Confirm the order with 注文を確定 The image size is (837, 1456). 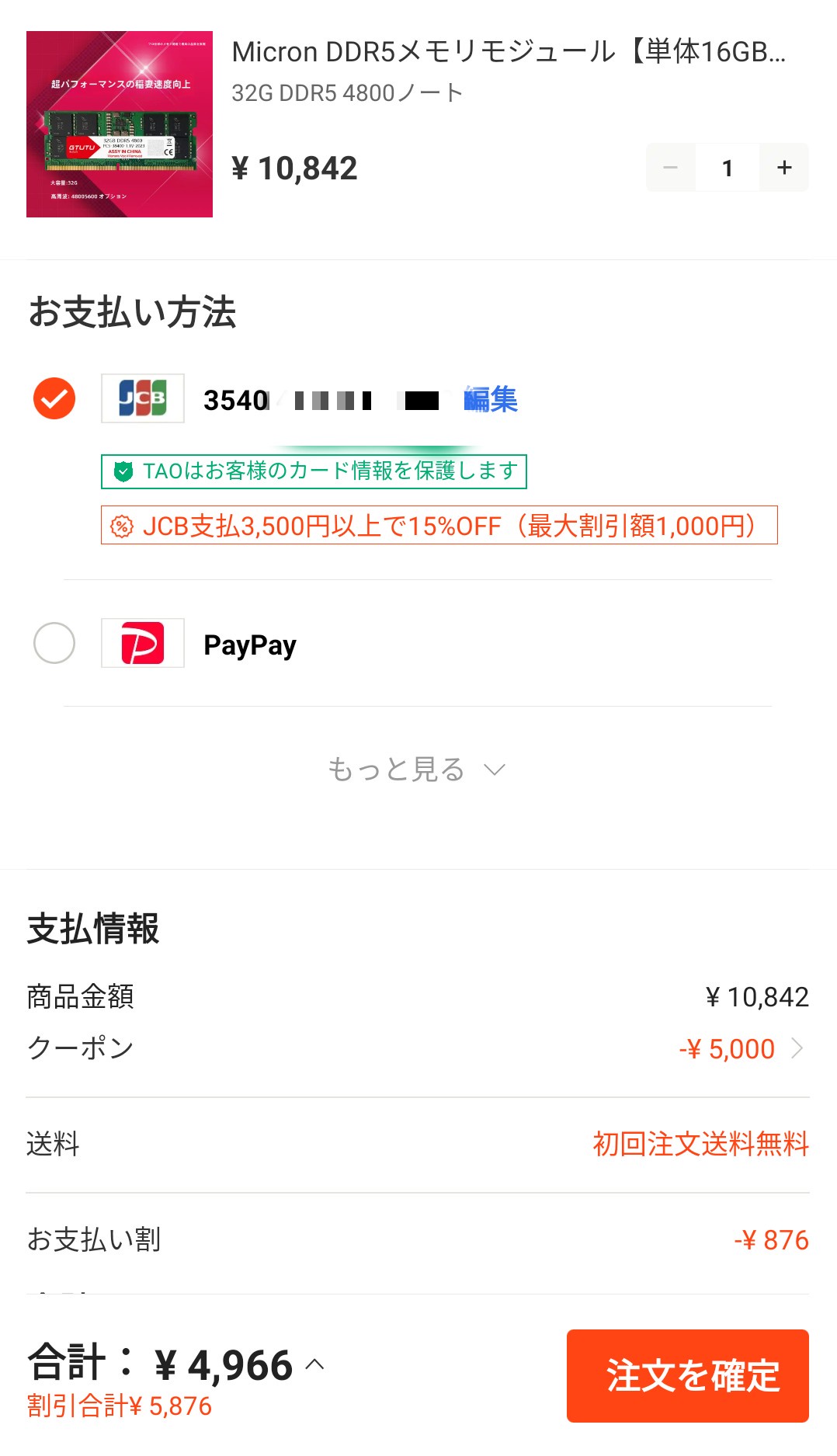point(687,1375)
